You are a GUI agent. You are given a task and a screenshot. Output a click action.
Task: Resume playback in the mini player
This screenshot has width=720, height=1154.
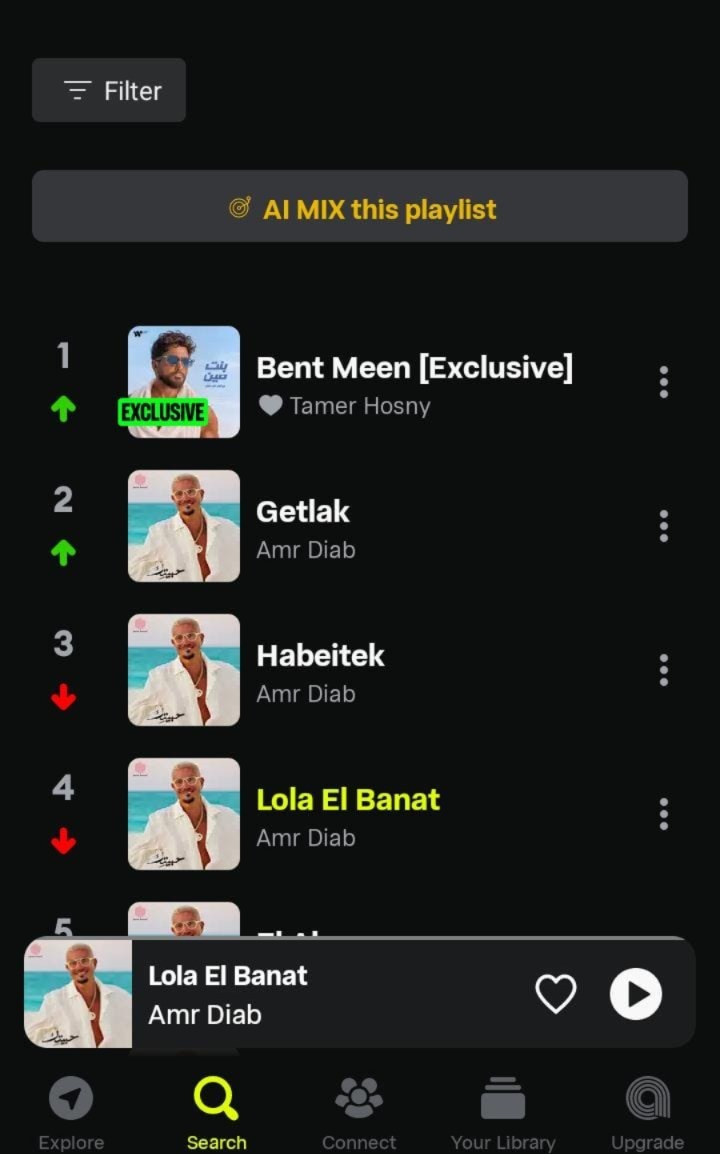tap(636, 994)
